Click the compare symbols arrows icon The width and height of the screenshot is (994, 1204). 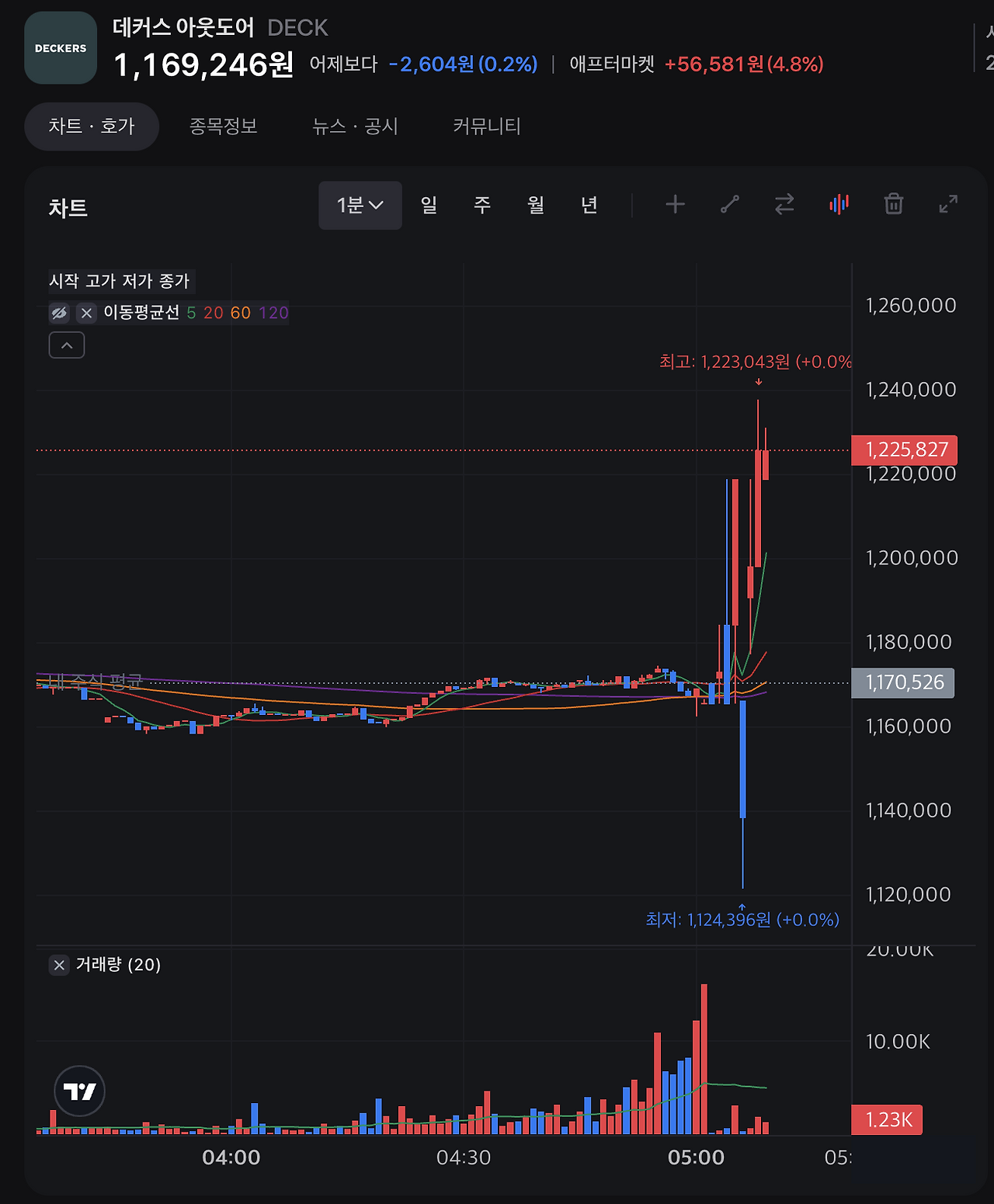784,204
